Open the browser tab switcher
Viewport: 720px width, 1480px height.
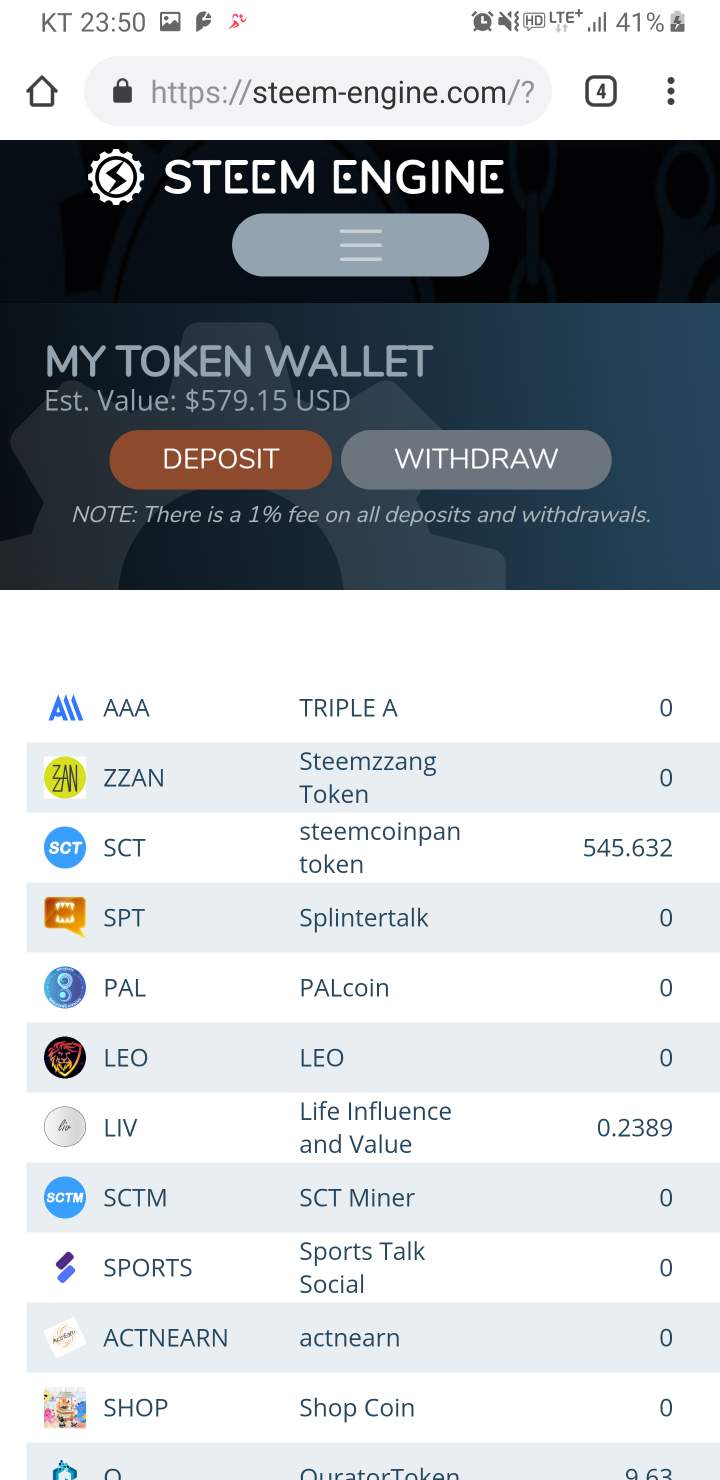600,92
